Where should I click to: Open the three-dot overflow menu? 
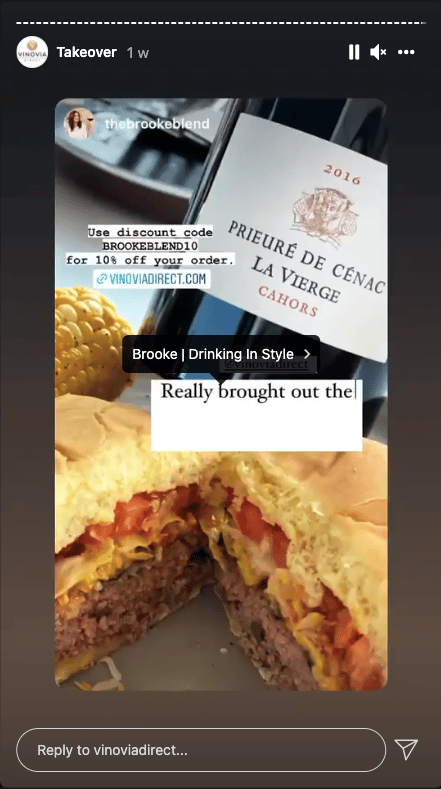[406, 52]
